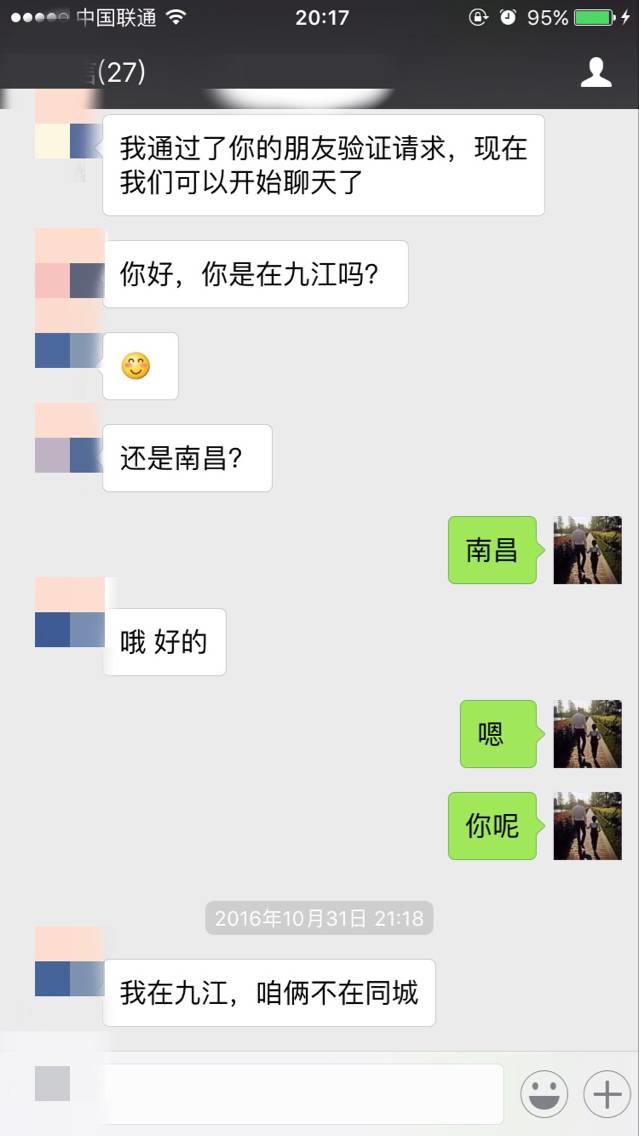Tap the voice input button beside text field
The width and height of the screenshot is (639, 1136).
click(52, 1084)
